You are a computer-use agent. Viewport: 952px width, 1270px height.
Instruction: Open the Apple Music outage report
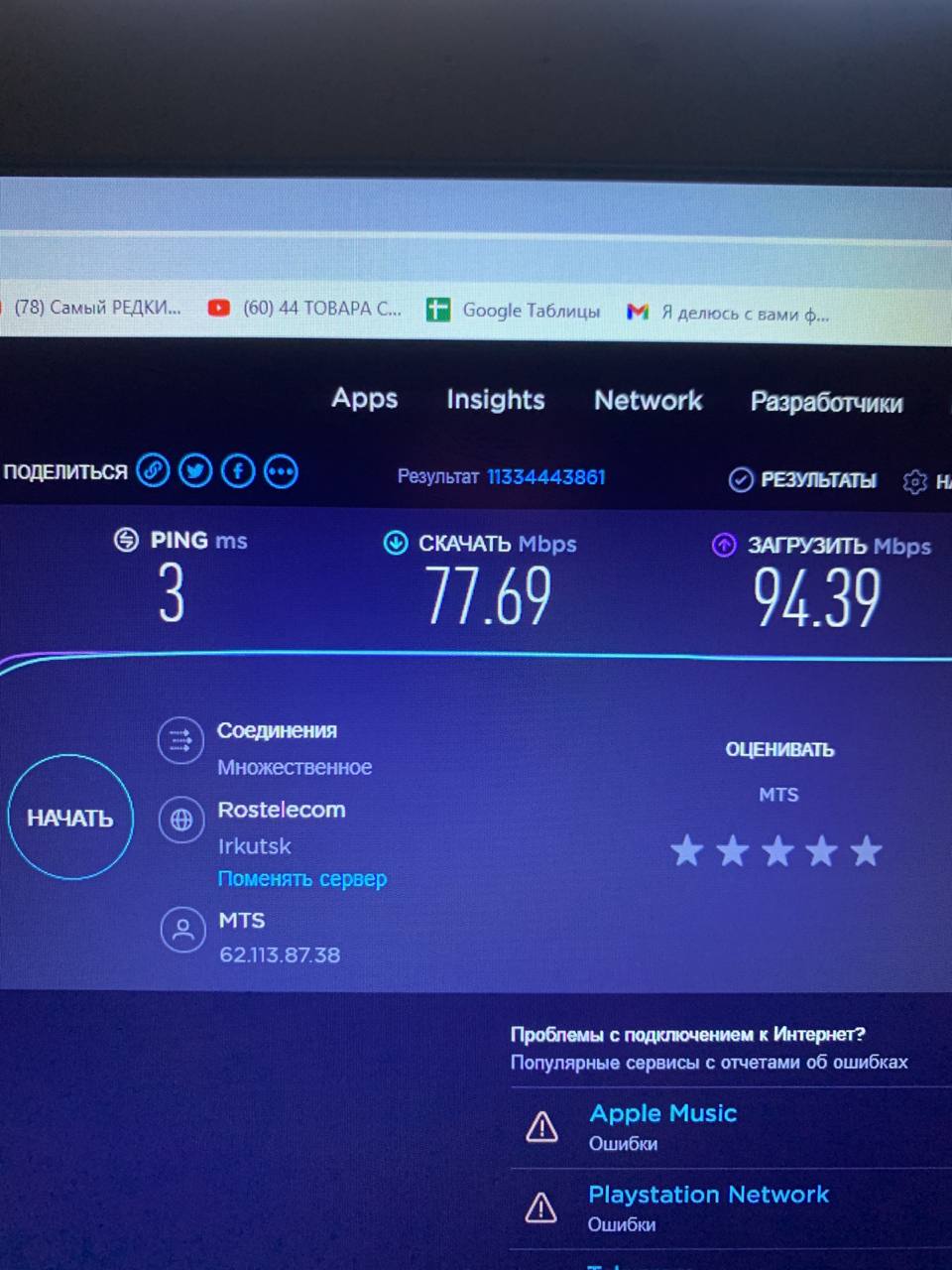pyautogui.click(x=662, y=1113)
